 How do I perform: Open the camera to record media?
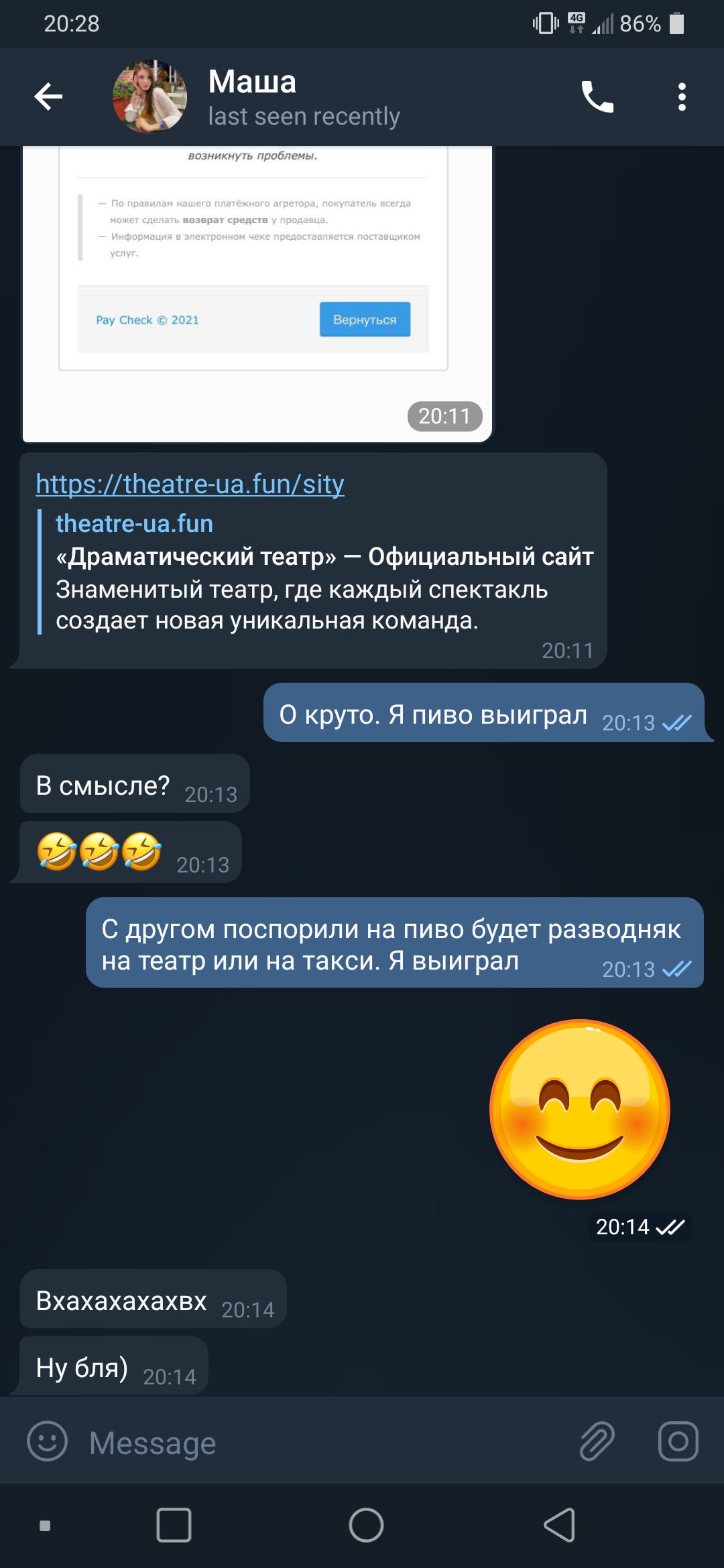pyautogui.click(x=678, y=1441)
